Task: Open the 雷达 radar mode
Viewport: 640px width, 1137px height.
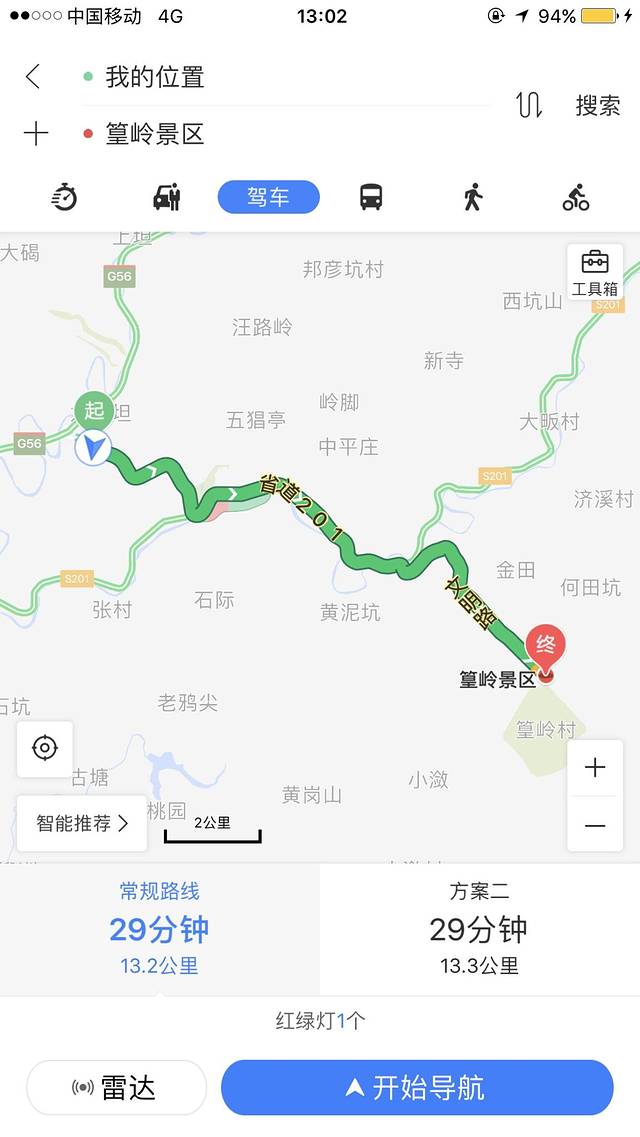Action: point(116,1087)
